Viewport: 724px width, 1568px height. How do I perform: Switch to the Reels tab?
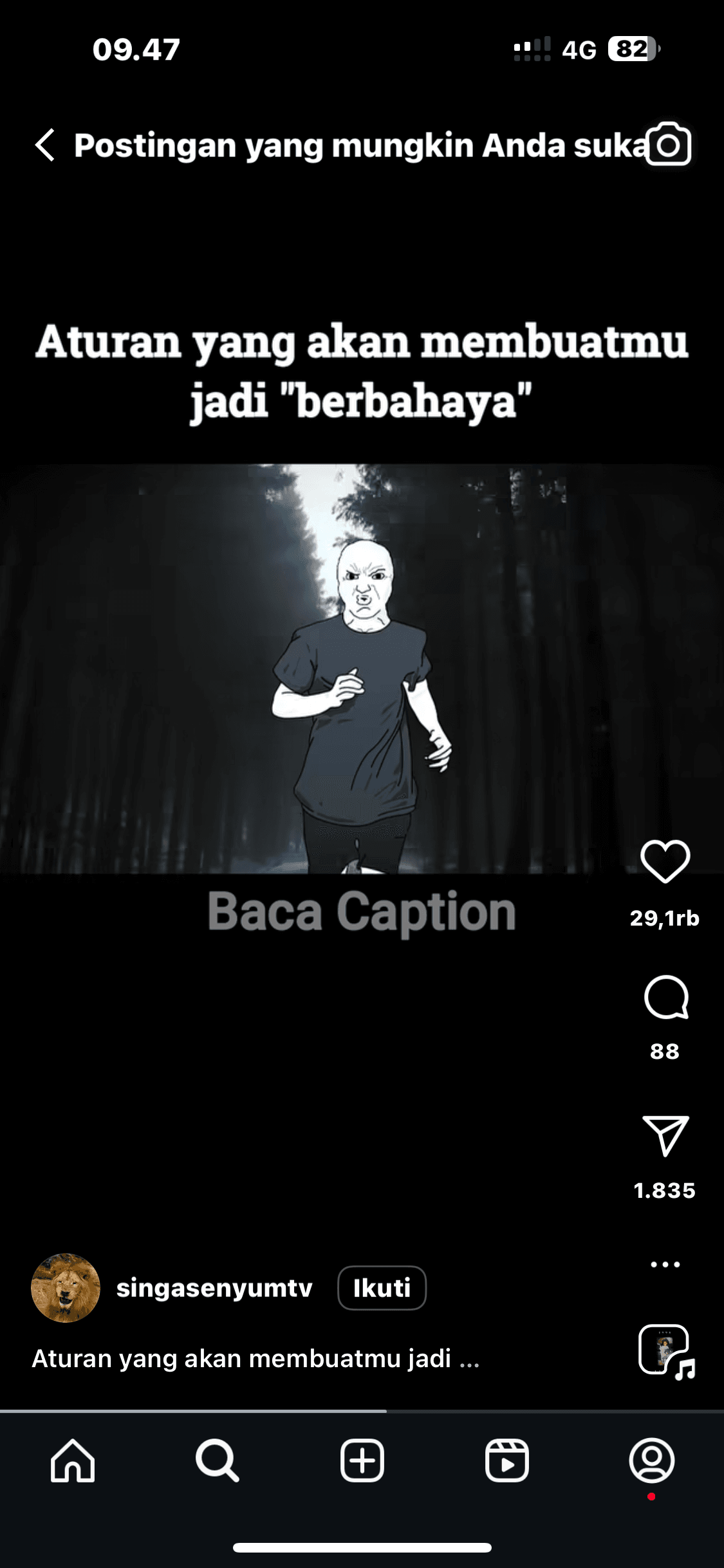click(x=507, y=1461)
